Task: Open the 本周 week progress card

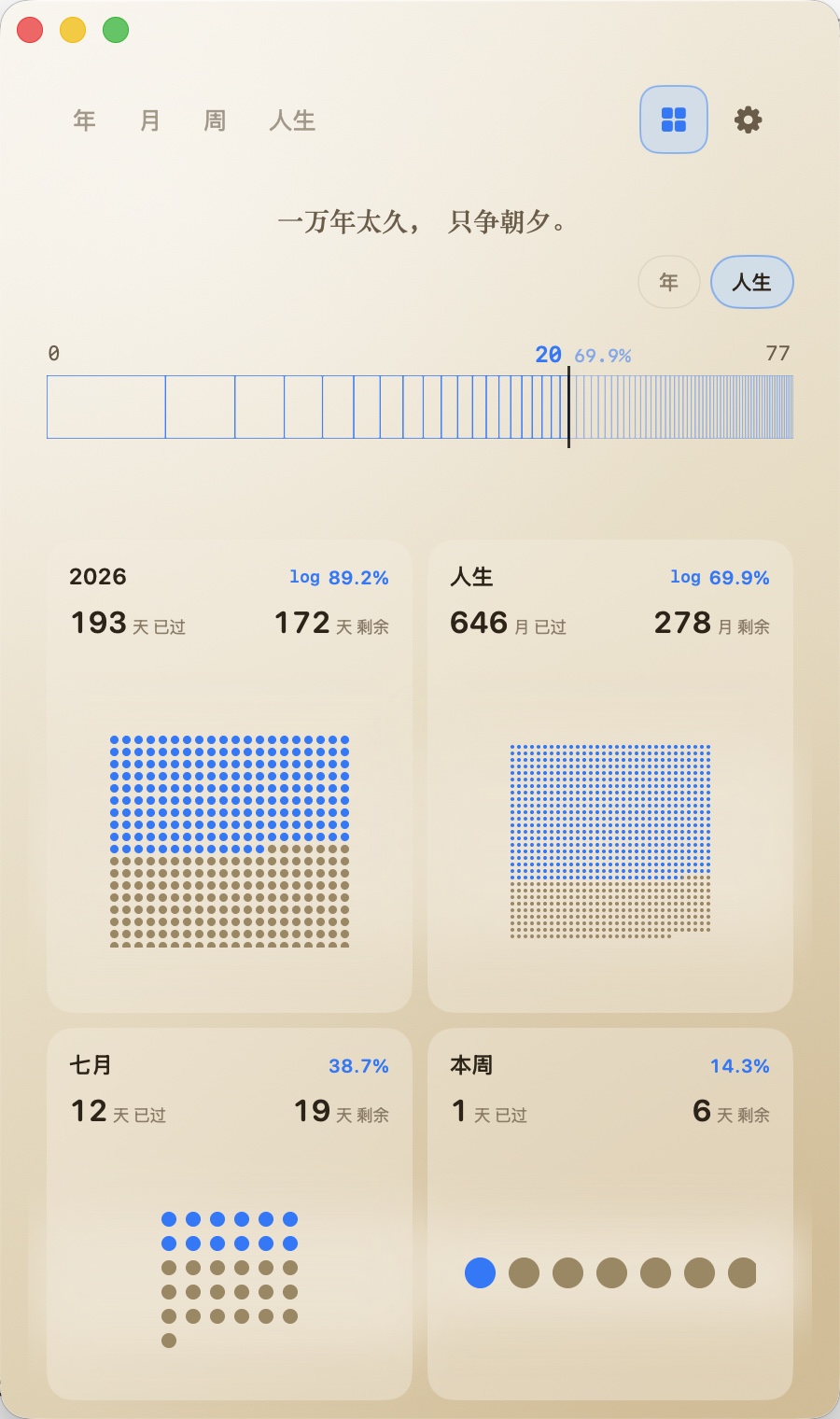Action: 610,1214
